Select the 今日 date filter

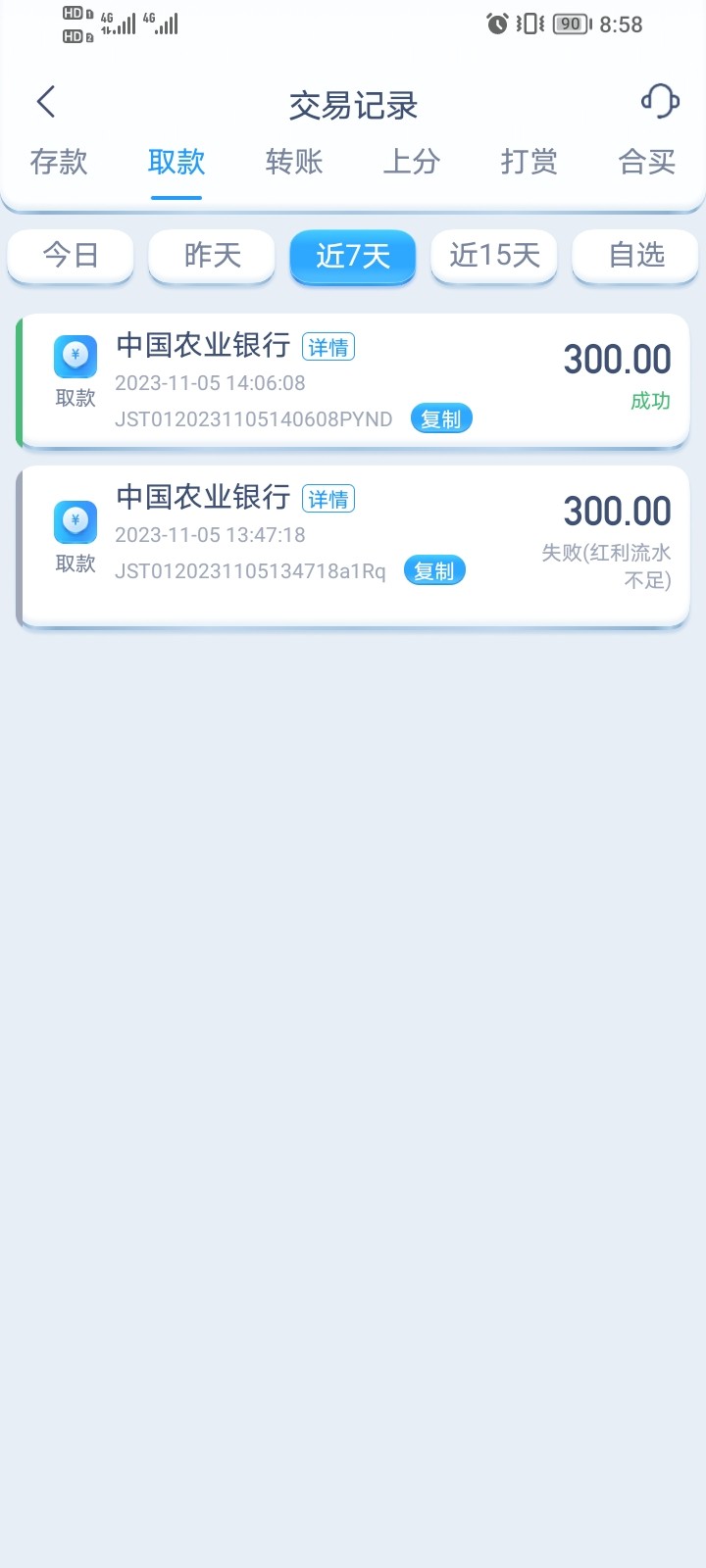tap(70, 256)
